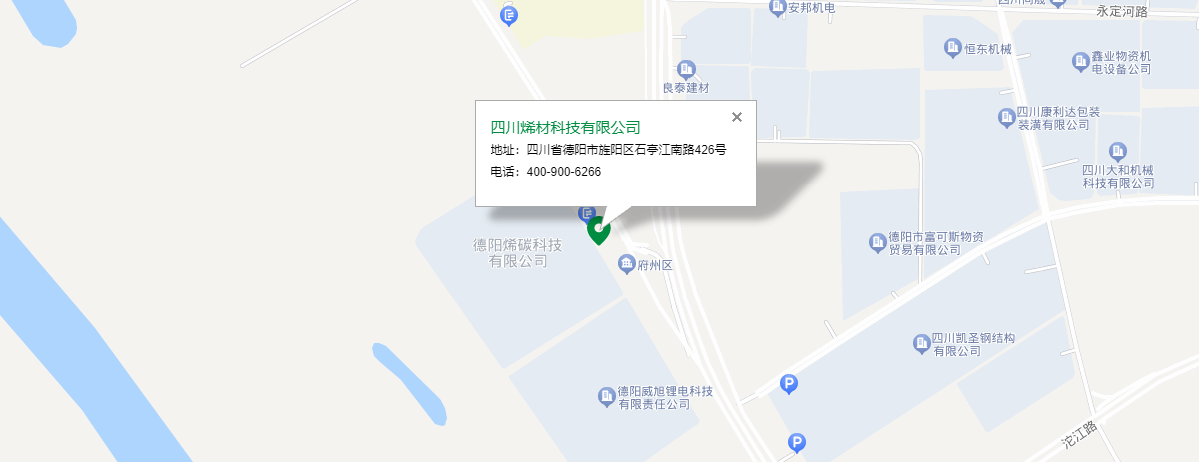Tap the 恒东机械 map marker
Viewport: 1199px width, 463px height.
[954, 48]
